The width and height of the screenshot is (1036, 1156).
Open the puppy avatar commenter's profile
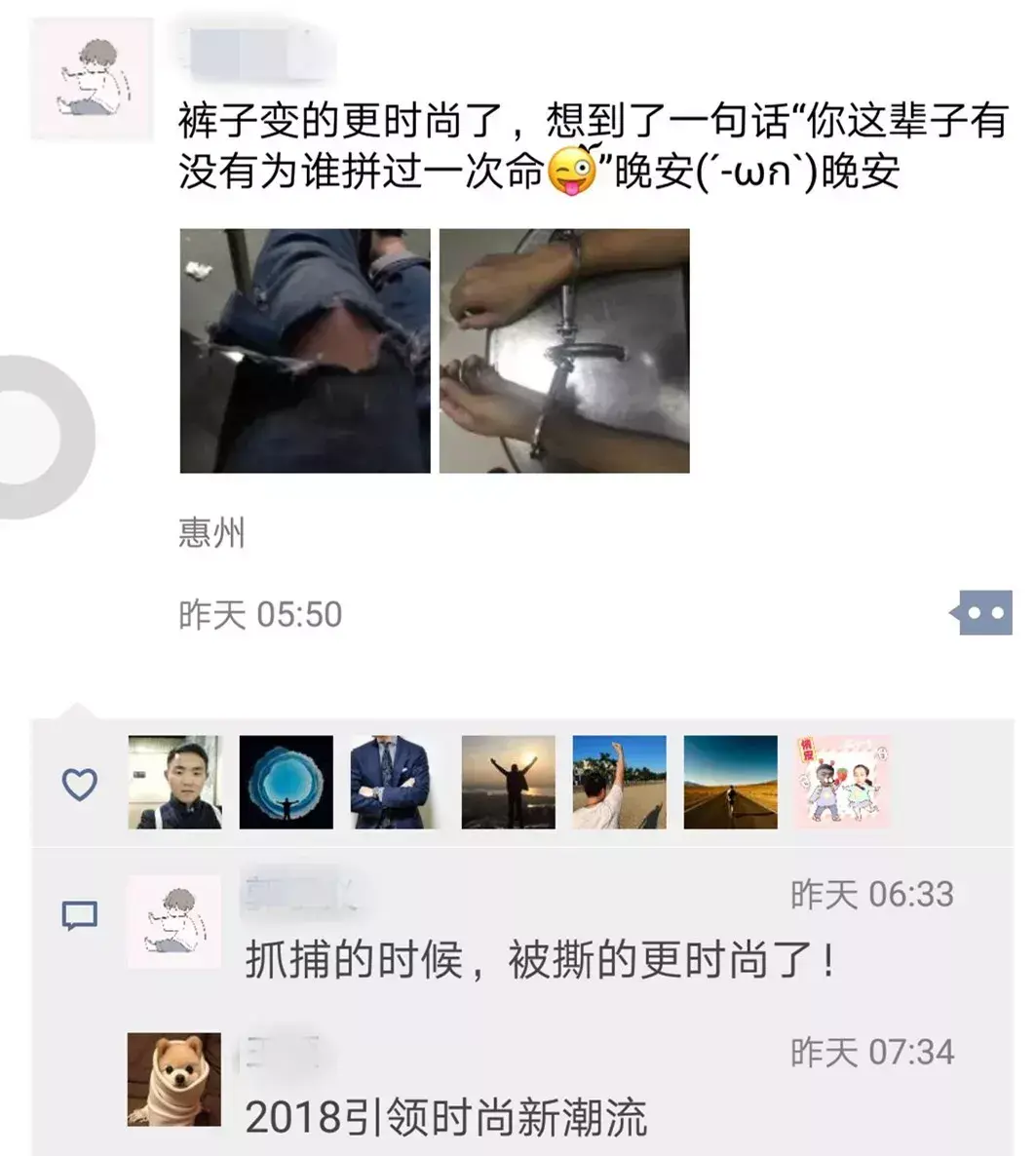(x=175, y=1080)
